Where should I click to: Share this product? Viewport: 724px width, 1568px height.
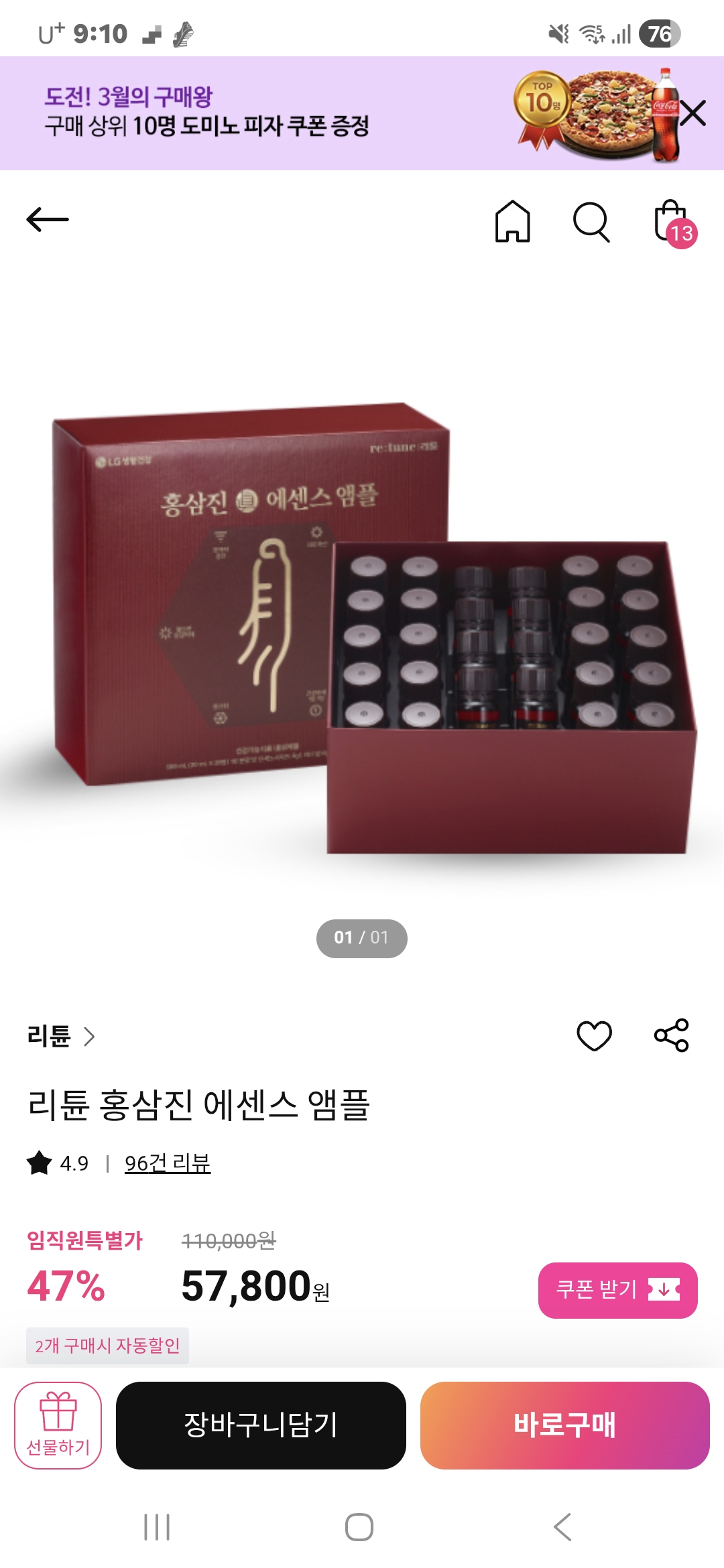[x=672, y=1035]
